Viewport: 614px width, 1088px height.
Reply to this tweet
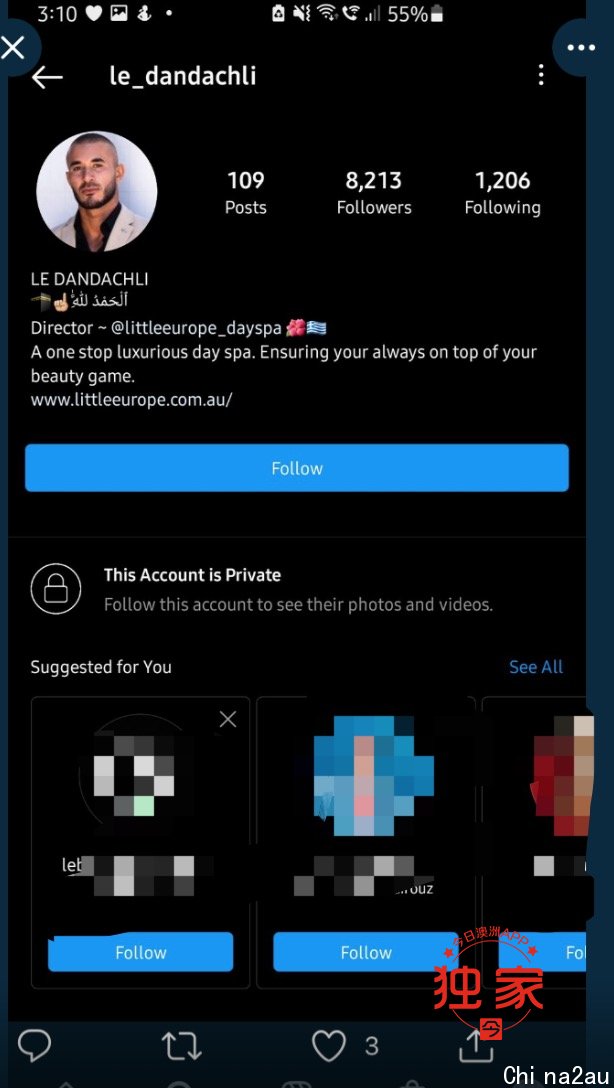click(35, 1046)
